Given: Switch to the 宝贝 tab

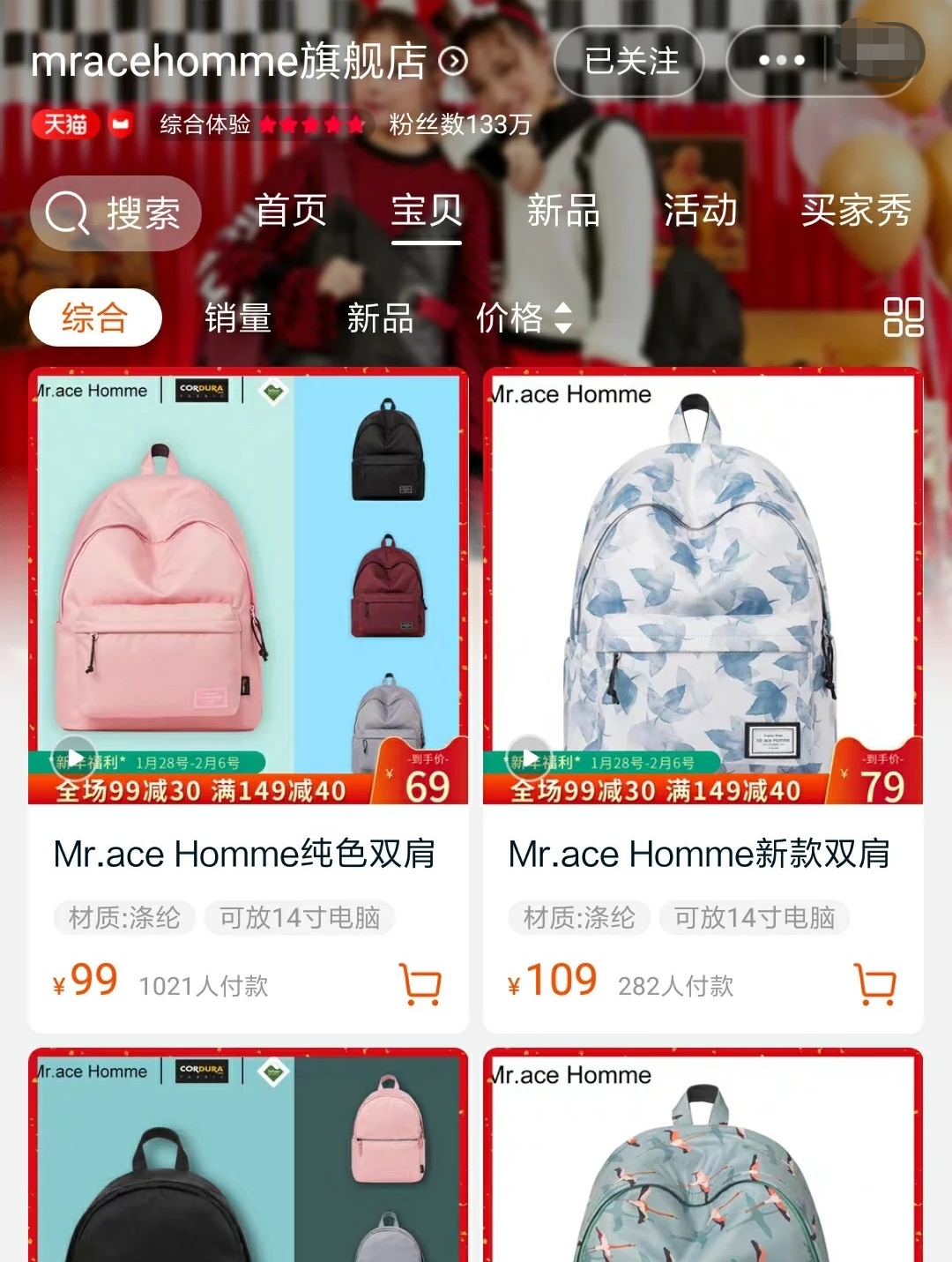Looking at the screenshot, I should coord(428,212).
